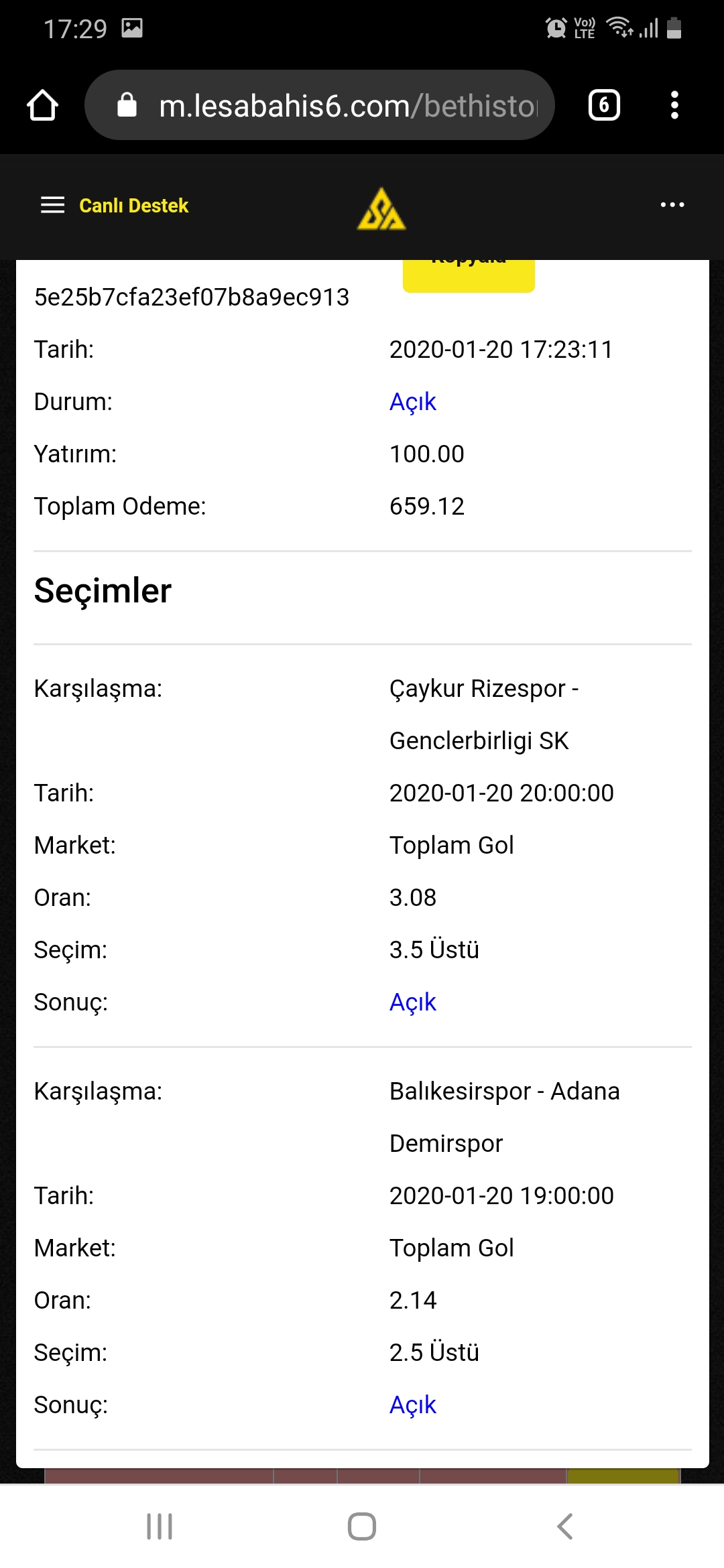The height and width of the screenshot is (1568, 724).
Task: Open the browser overflow menu
Action: click(674, 105)
